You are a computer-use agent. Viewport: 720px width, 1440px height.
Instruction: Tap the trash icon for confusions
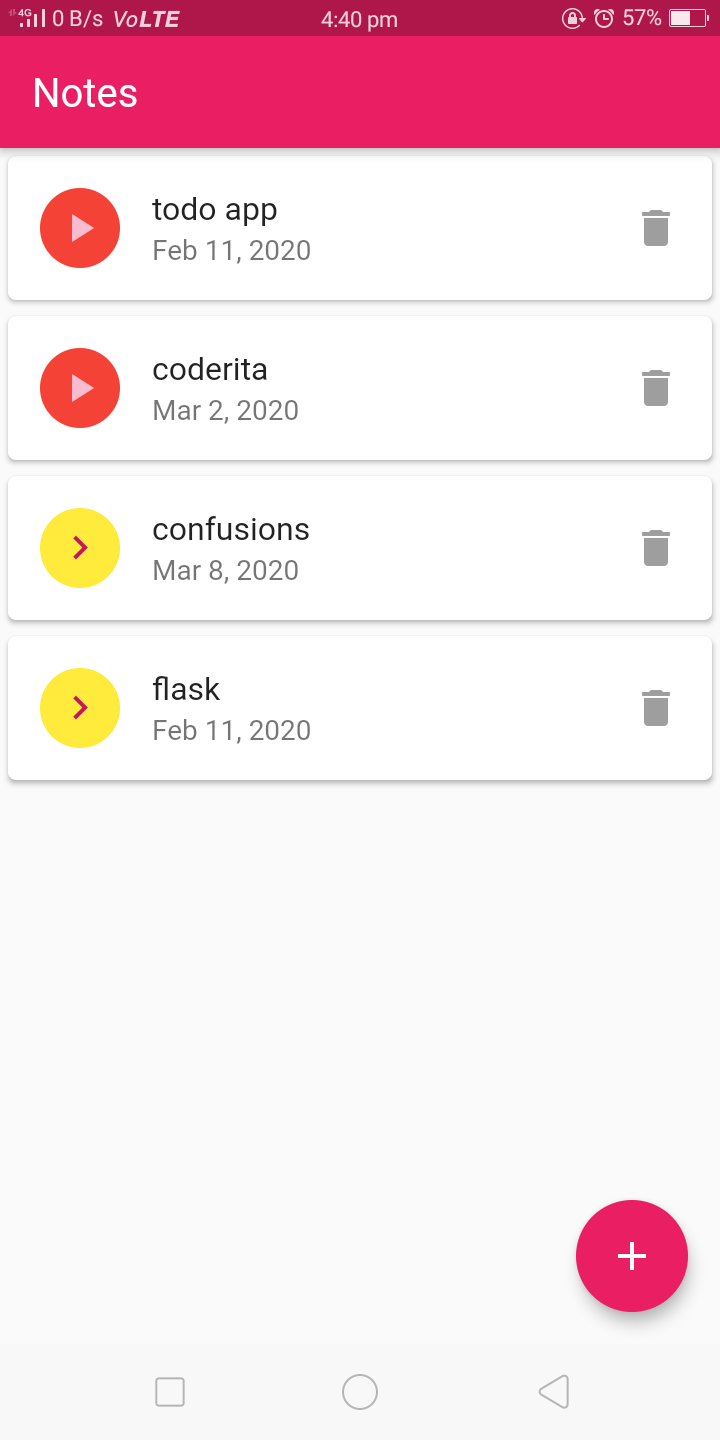click(656, 548)
